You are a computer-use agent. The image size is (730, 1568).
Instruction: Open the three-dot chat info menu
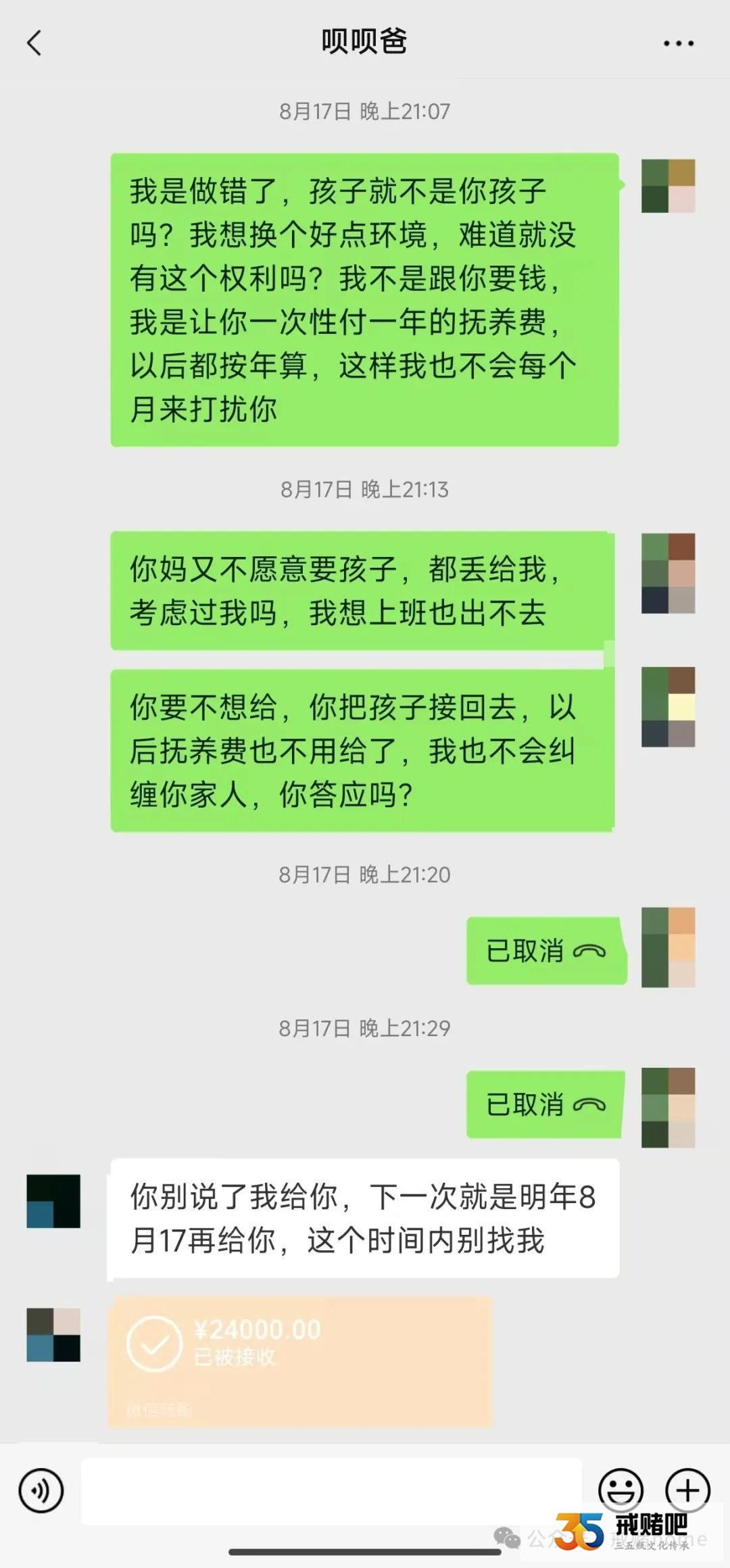(x=678, y=43)
